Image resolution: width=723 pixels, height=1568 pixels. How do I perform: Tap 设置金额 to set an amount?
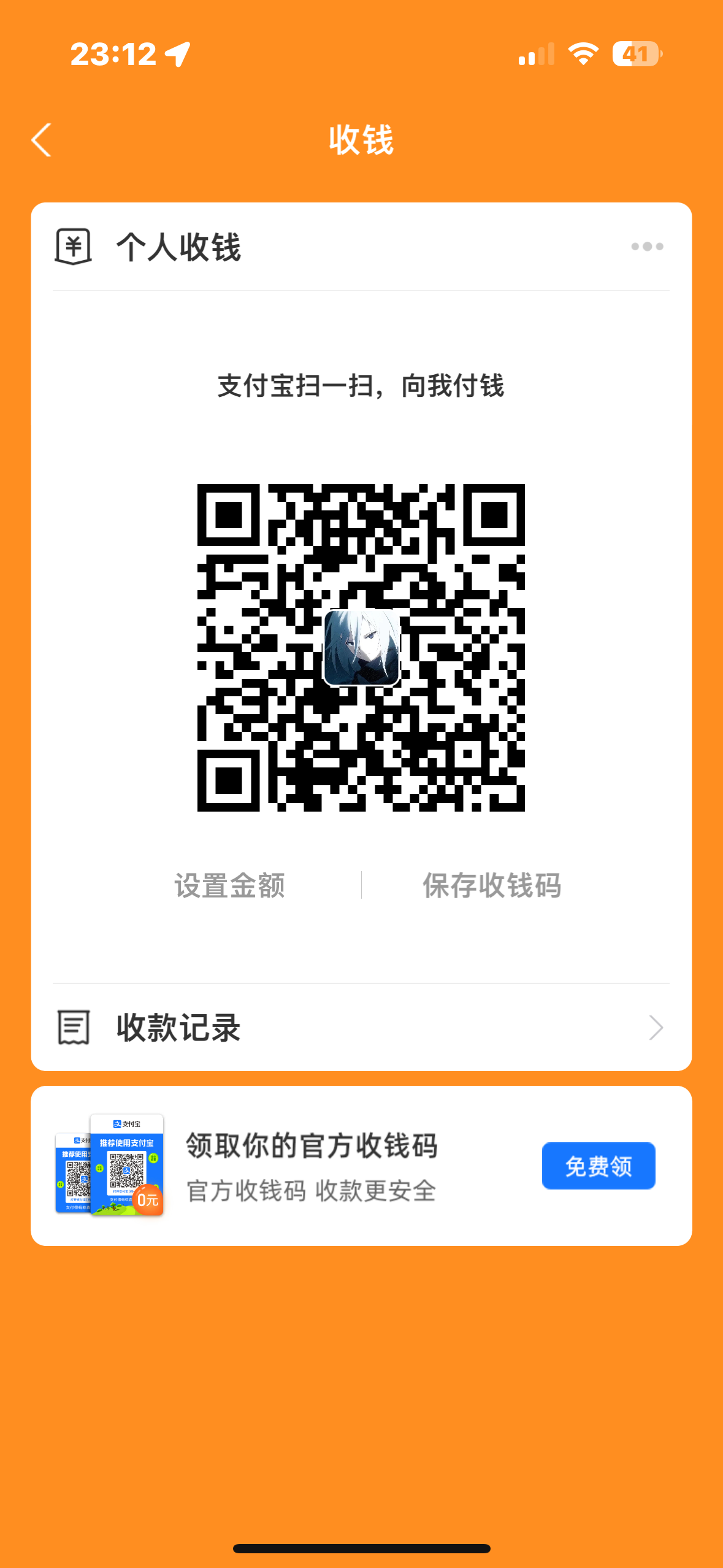click(230, 885)
